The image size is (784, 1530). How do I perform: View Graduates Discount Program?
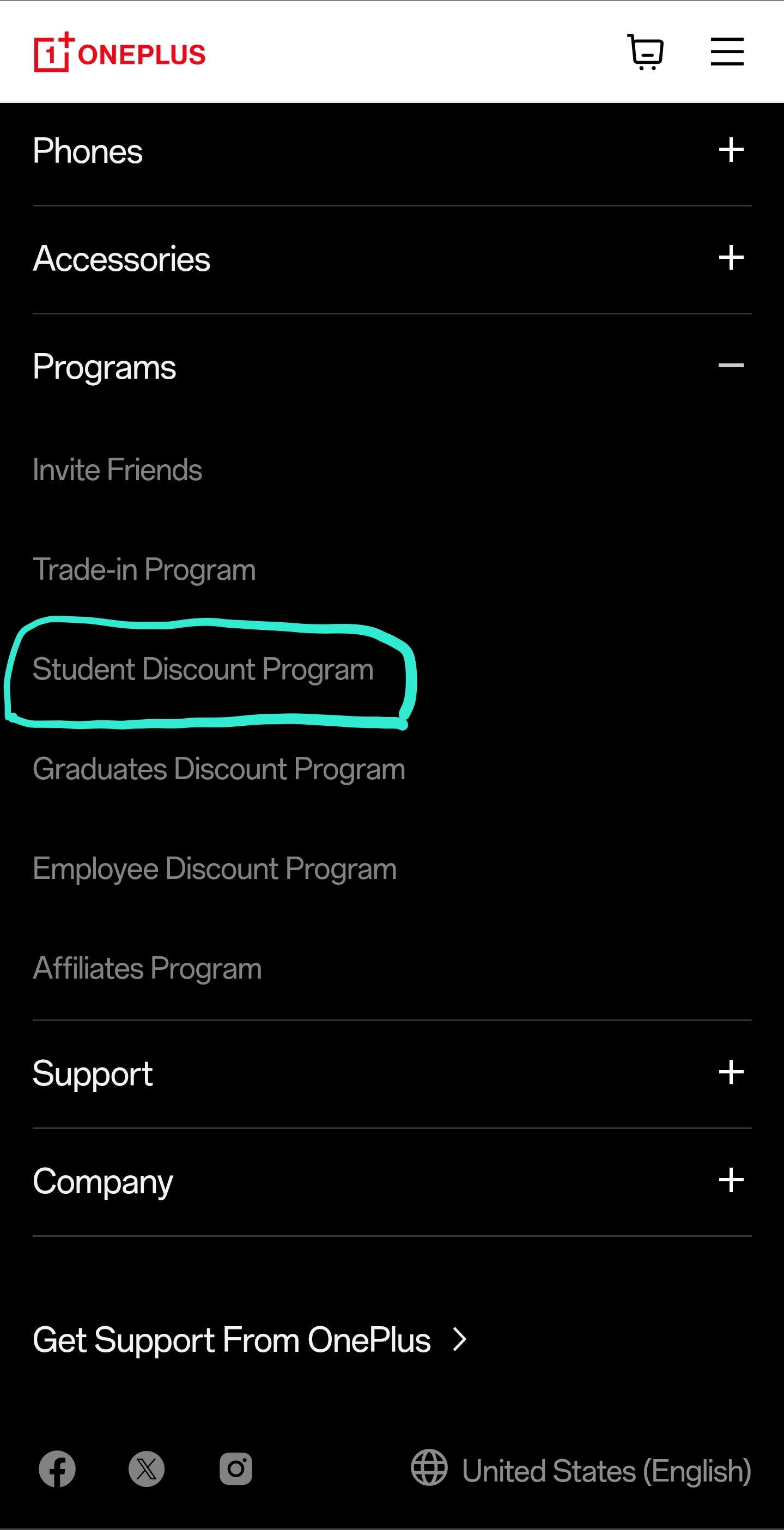[x=219, y=769]
